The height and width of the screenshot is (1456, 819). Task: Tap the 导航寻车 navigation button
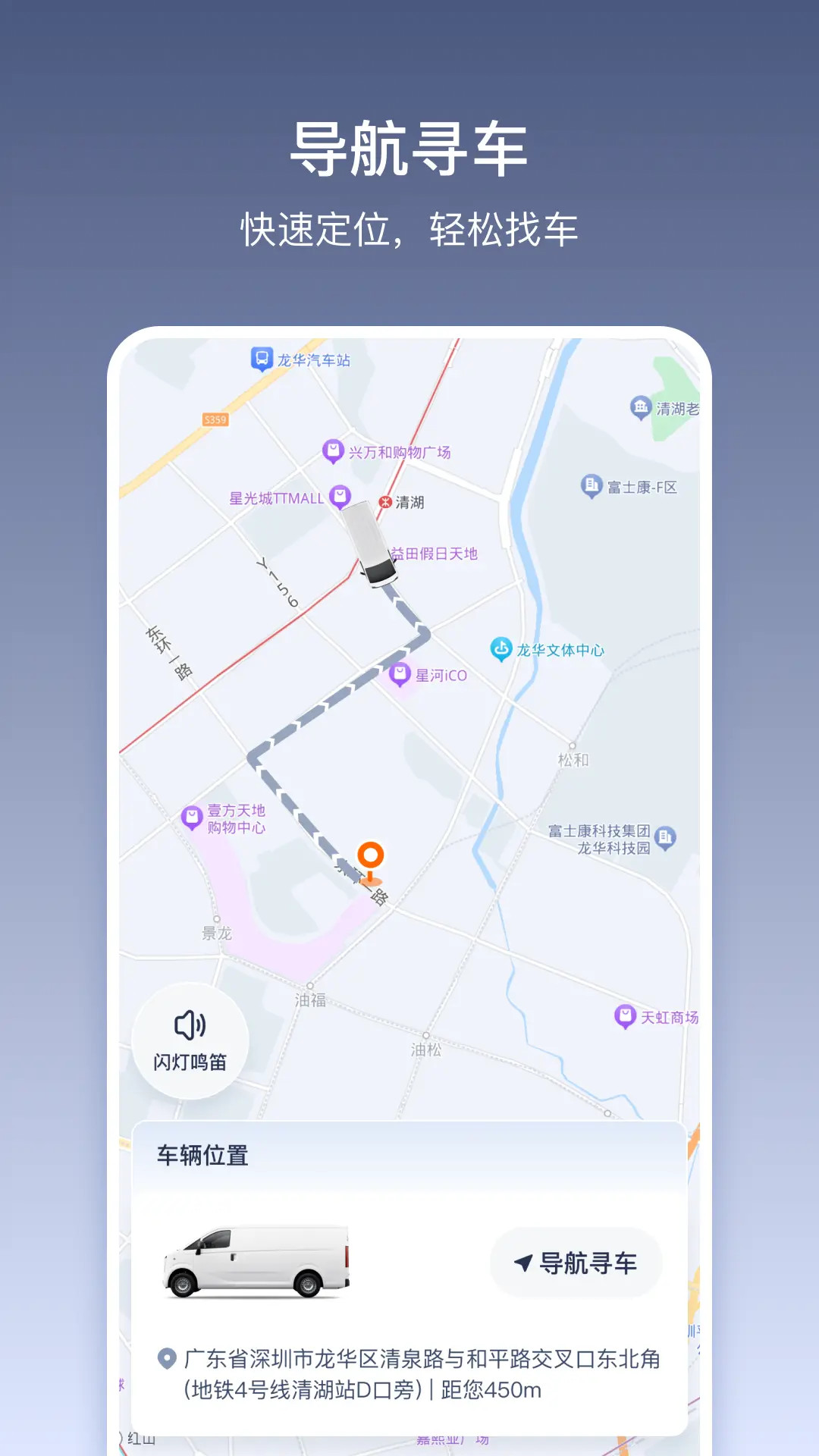[575, 1260]
